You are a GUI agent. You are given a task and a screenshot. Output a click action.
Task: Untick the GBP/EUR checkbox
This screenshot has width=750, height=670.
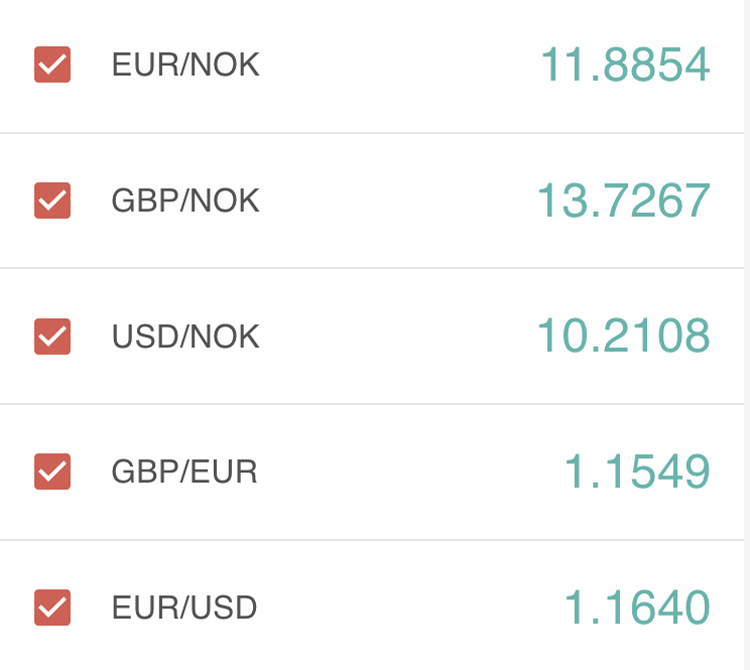point(52,471)
